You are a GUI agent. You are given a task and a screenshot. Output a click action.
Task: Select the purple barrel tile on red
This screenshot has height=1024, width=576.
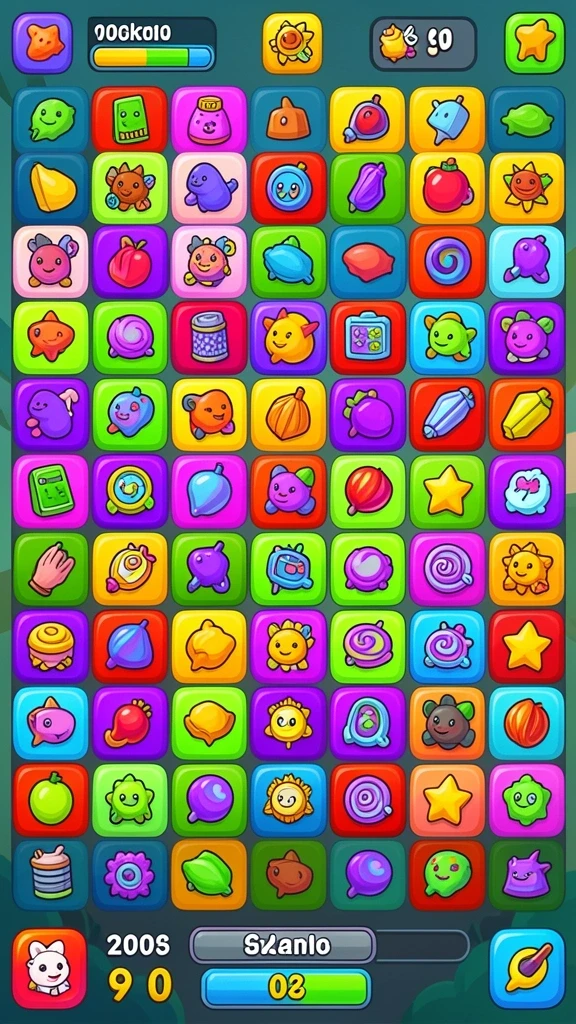click(x=209, y=337)
